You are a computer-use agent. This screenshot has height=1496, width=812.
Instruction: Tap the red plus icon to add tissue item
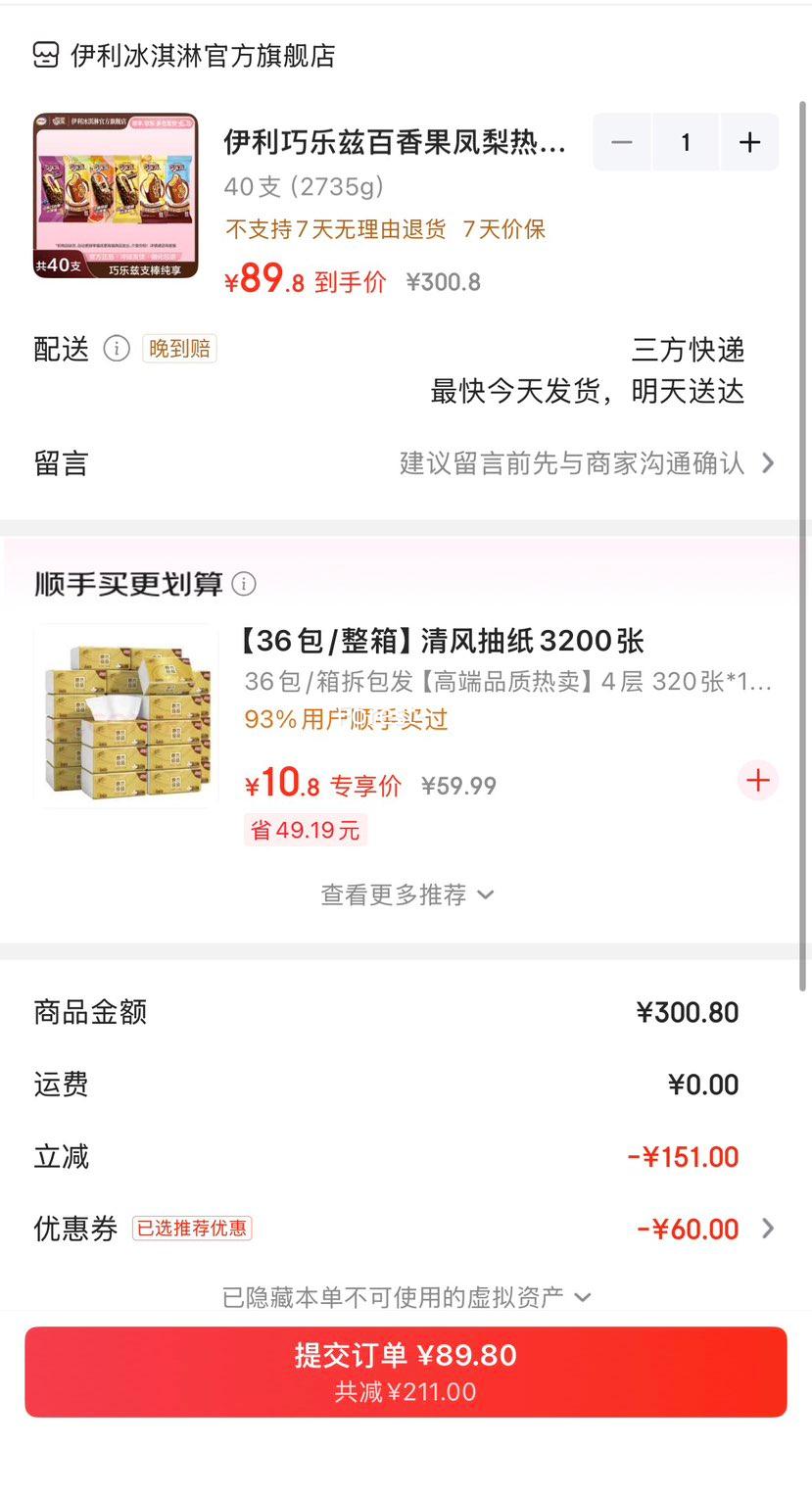[x=757, y=781]
